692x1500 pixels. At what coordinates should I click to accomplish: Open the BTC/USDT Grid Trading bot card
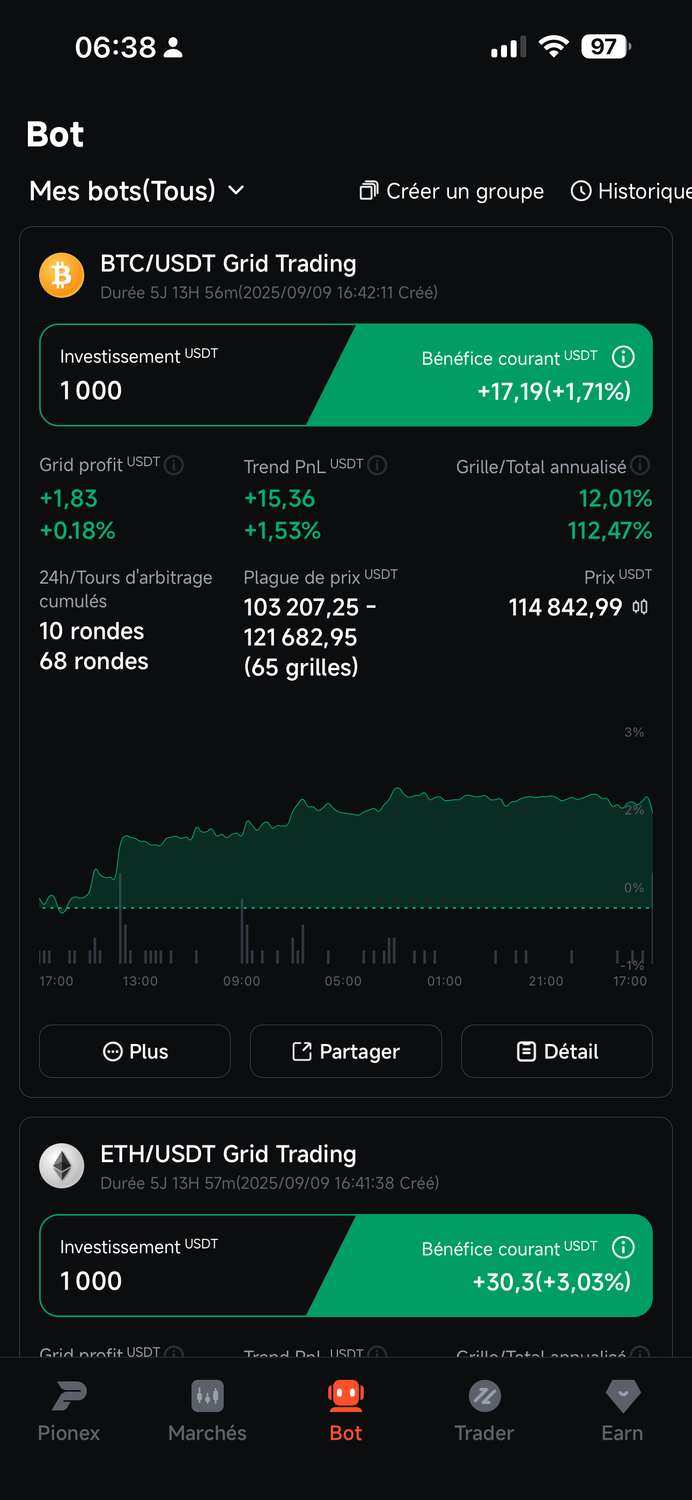click(x=228, y=264)
